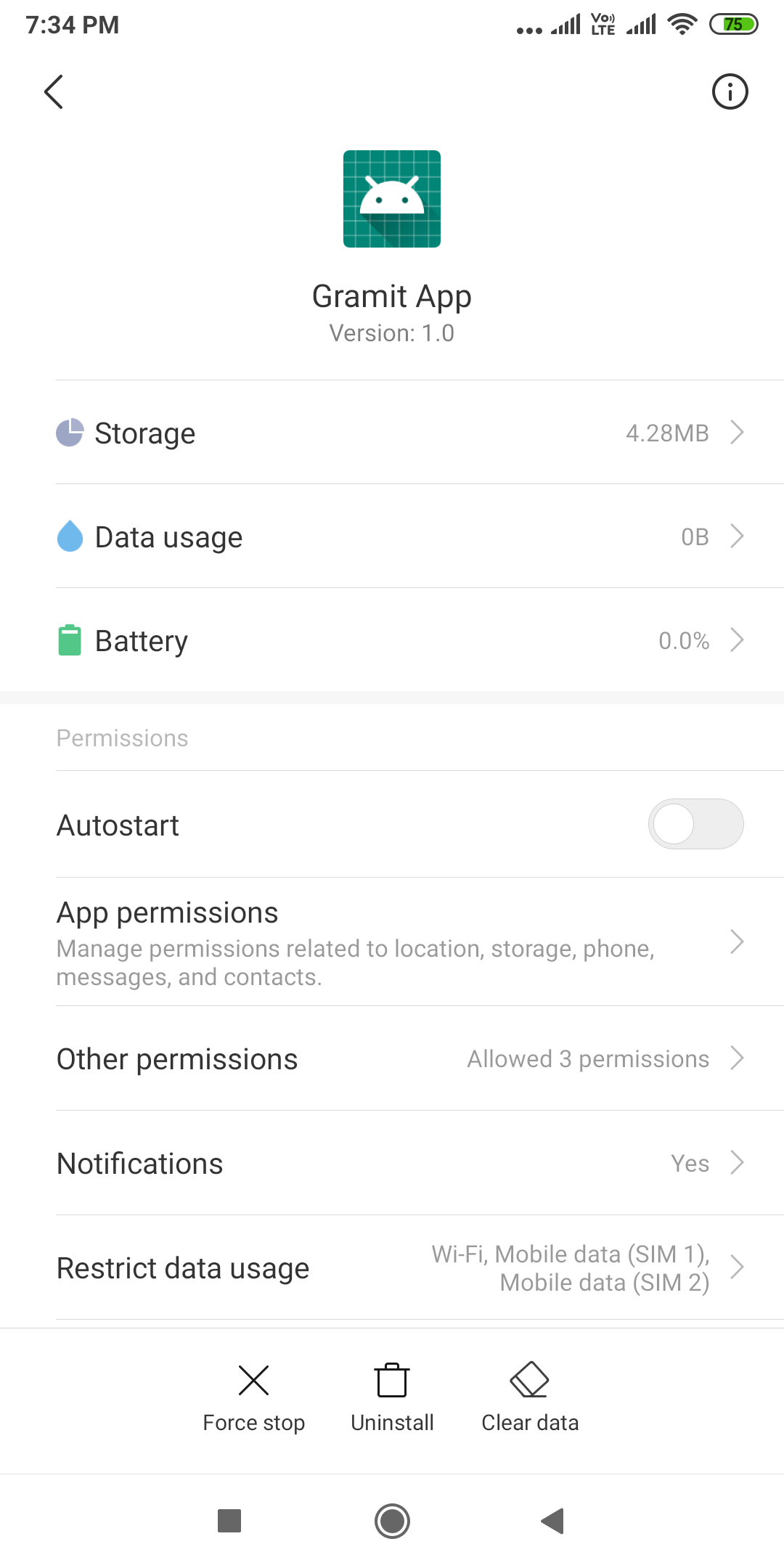
Task: Enable the Autostart switch
Action: point(695,825)
